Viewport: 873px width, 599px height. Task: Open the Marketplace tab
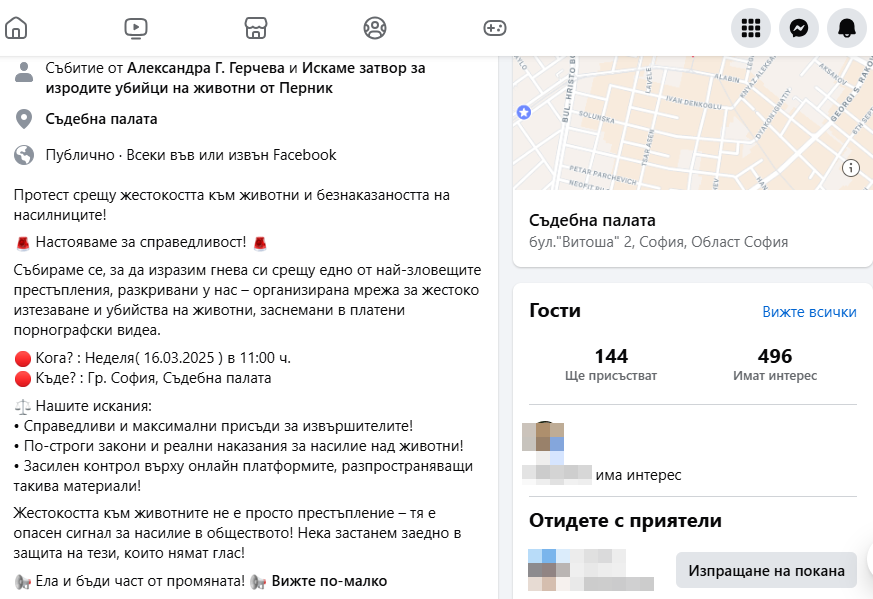click(256, 28)
